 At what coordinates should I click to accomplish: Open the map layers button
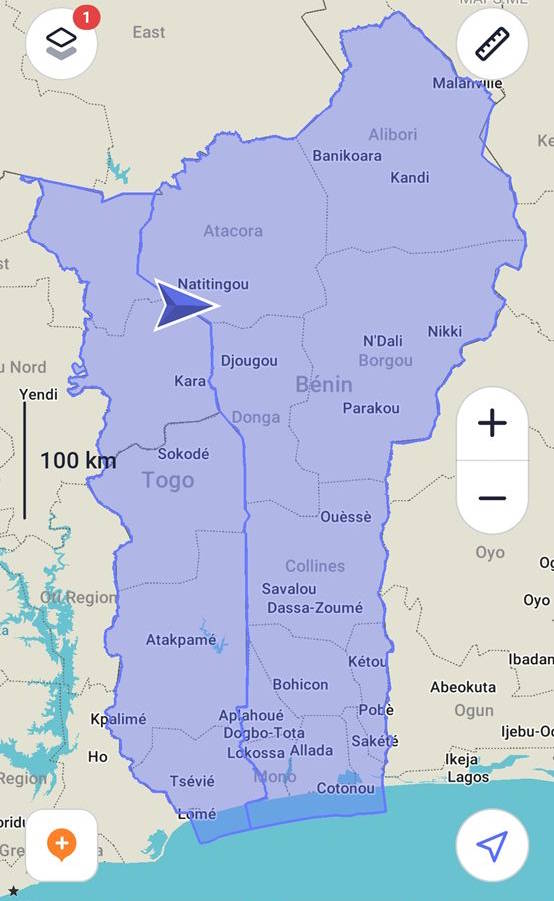click(61, 43)
